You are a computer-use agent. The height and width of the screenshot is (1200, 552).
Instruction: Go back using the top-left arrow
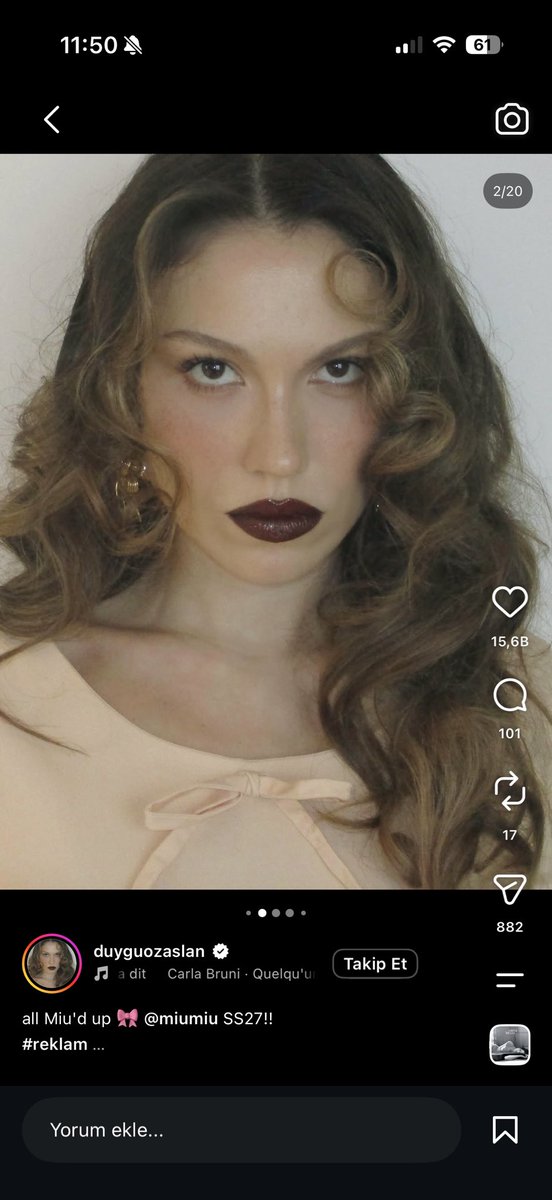[52, 120]
